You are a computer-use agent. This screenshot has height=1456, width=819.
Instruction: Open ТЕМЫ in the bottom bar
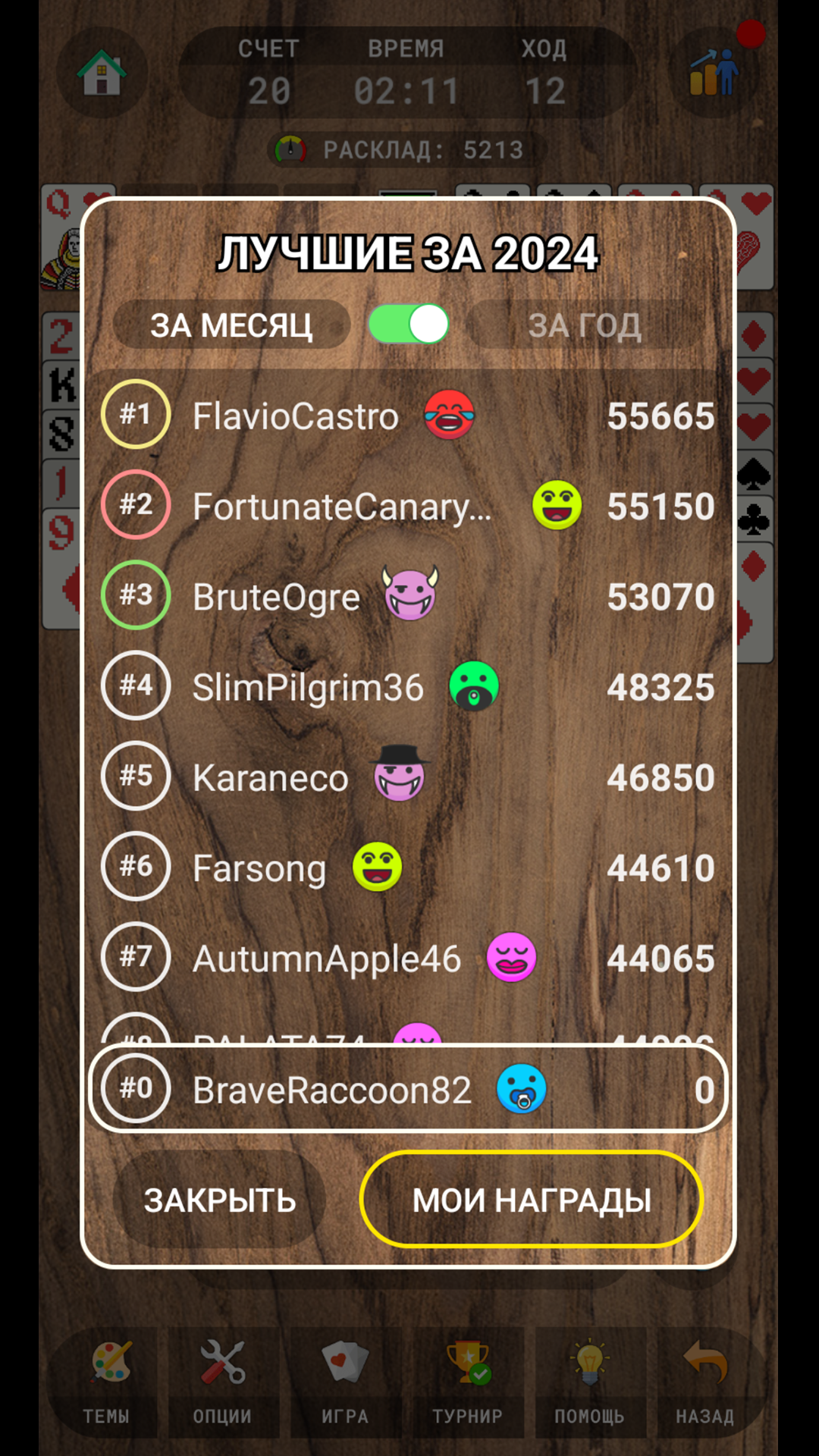[x=106, y=1382]
